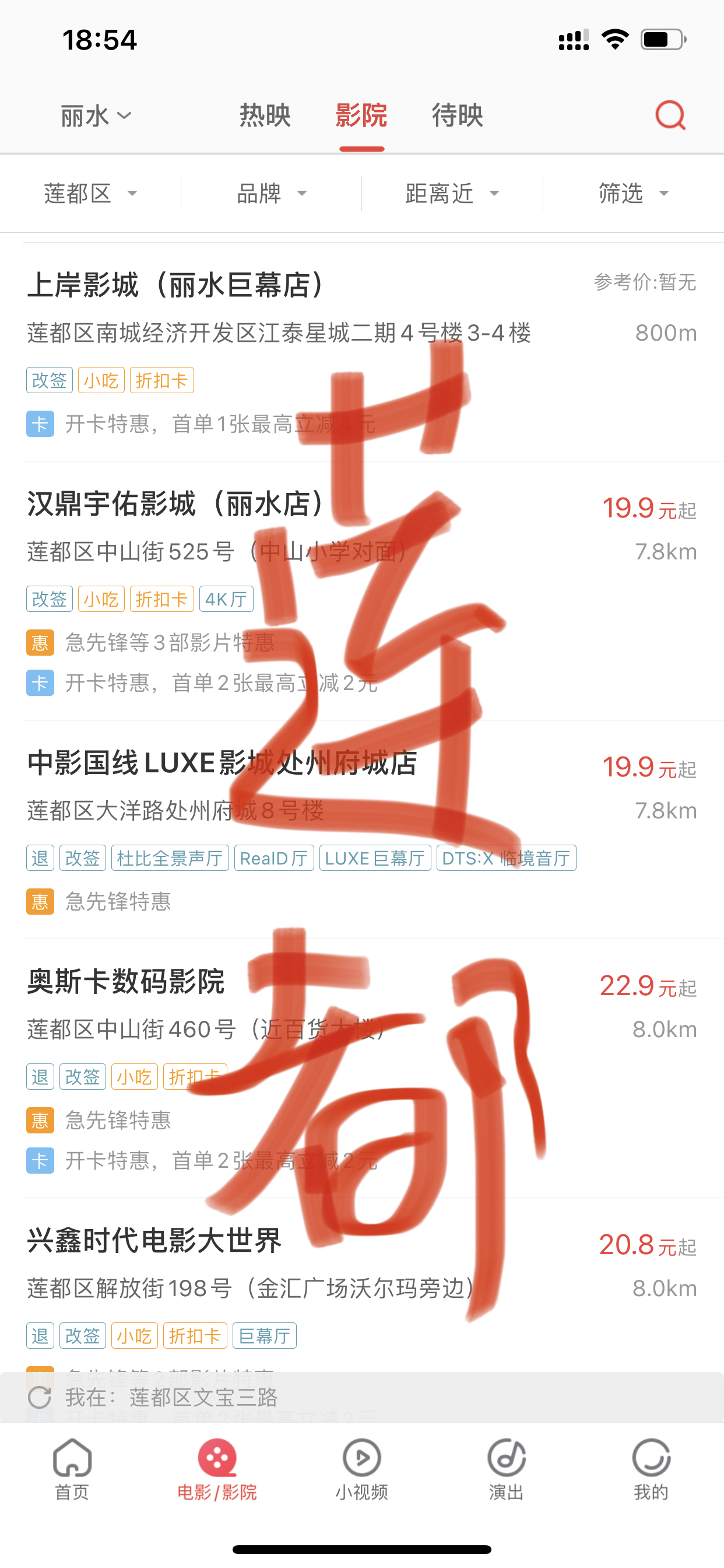724x1568 pixels.
Task: Open 汉鼎宇佑影城（丽水店）cinema
Action: point(177,504)
